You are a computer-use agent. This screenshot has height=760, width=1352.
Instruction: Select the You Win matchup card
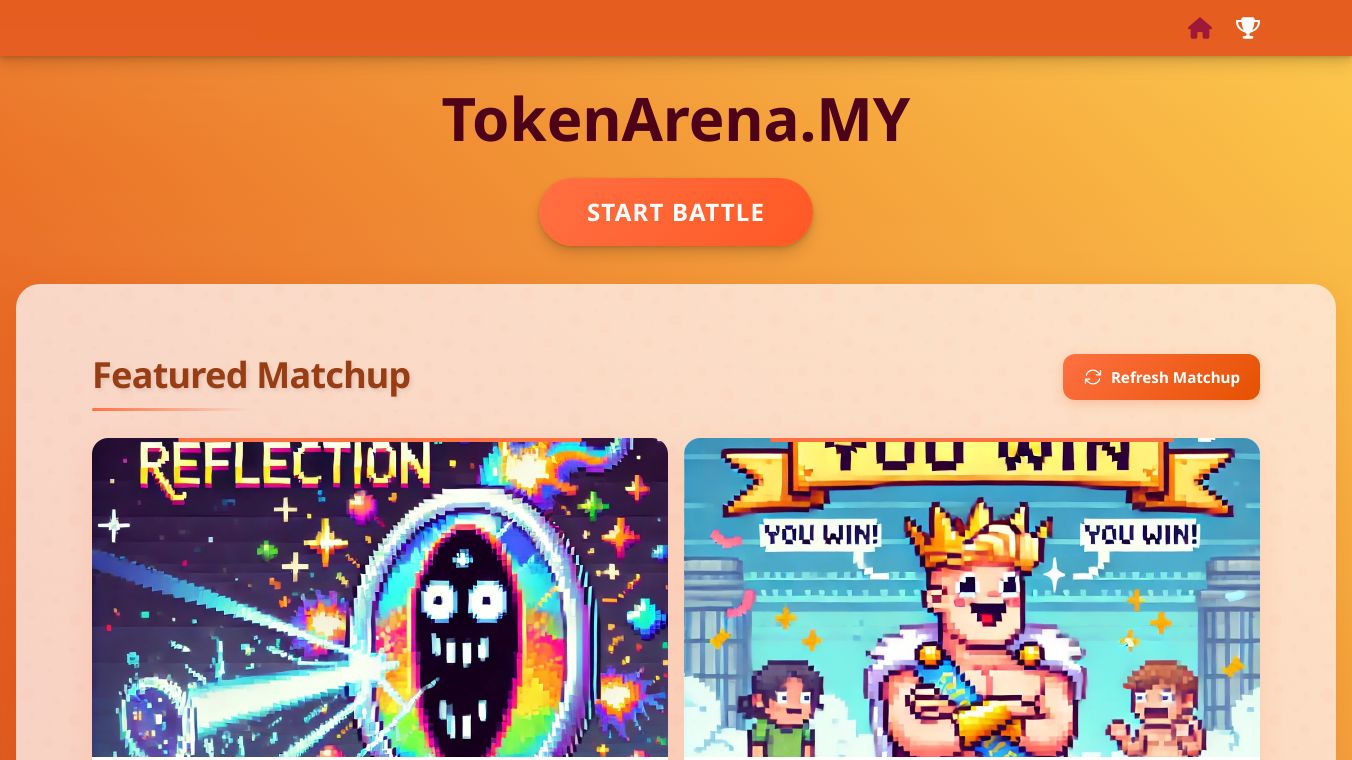tap(972, 598)
